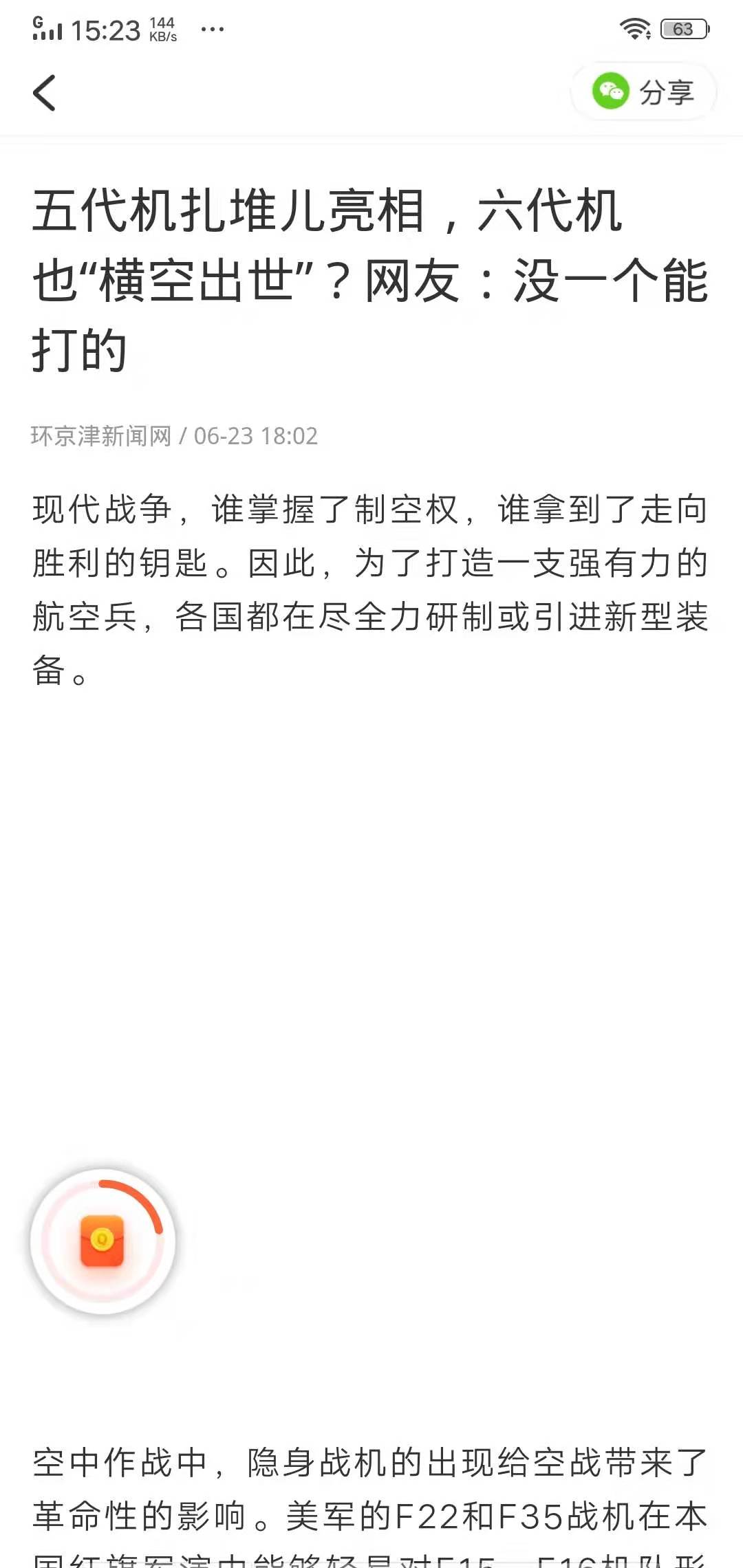Tap the Wi-Fi status icon
This screenshot has height=1568, width=743.
[636, 28]
